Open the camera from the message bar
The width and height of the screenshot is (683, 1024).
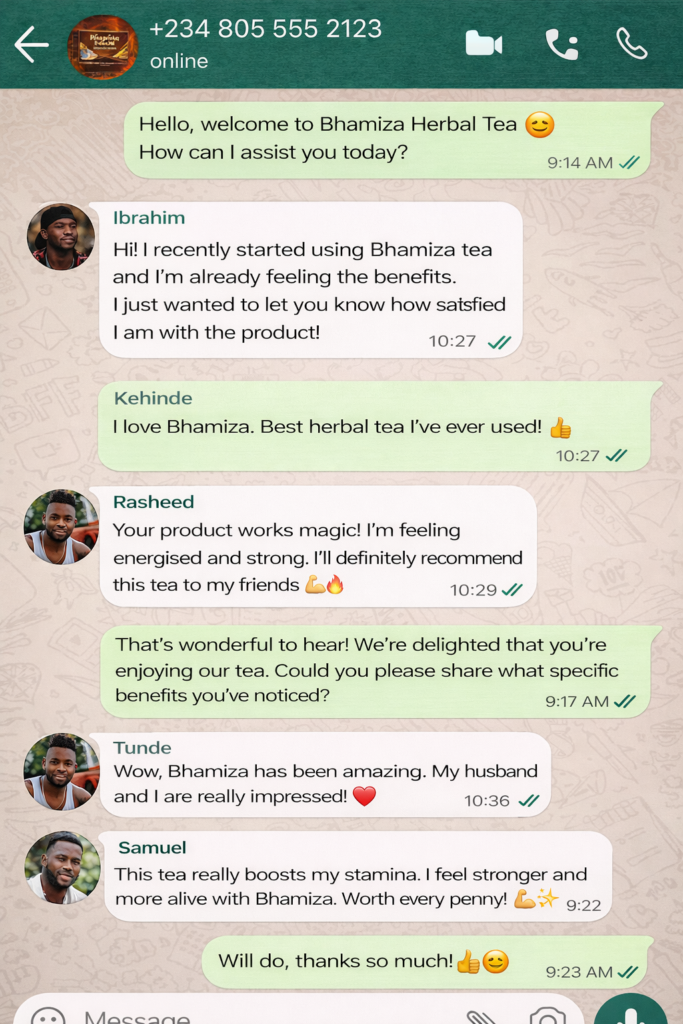coord(546,1017)
